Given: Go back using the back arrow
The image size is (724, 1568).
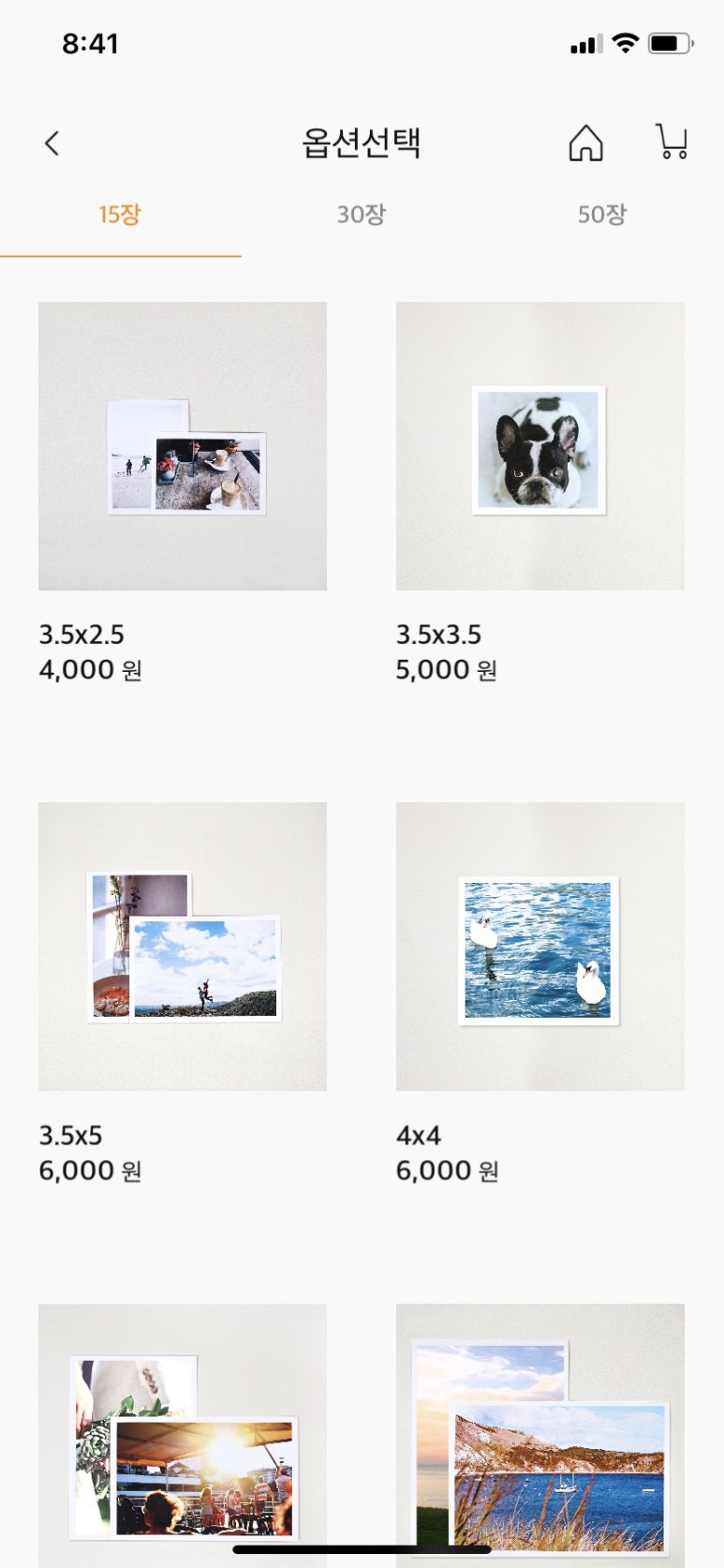Looking at the screenshot, I should [52, 143].
